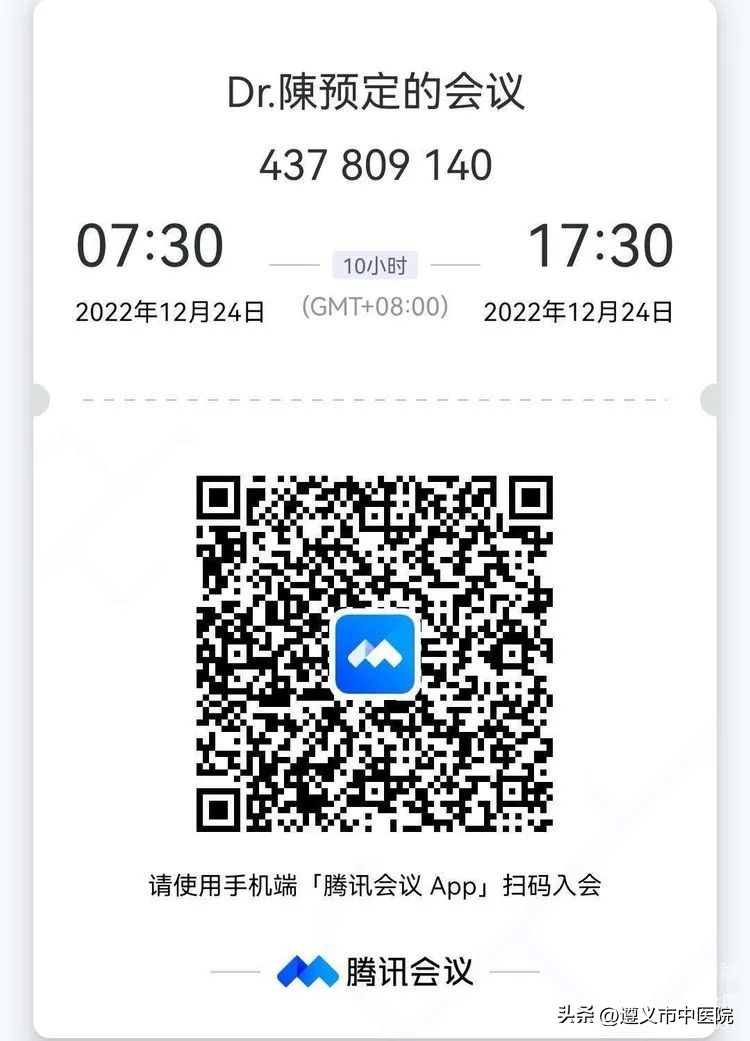Click the divider line beside 10小时

[x=294, y=265]
